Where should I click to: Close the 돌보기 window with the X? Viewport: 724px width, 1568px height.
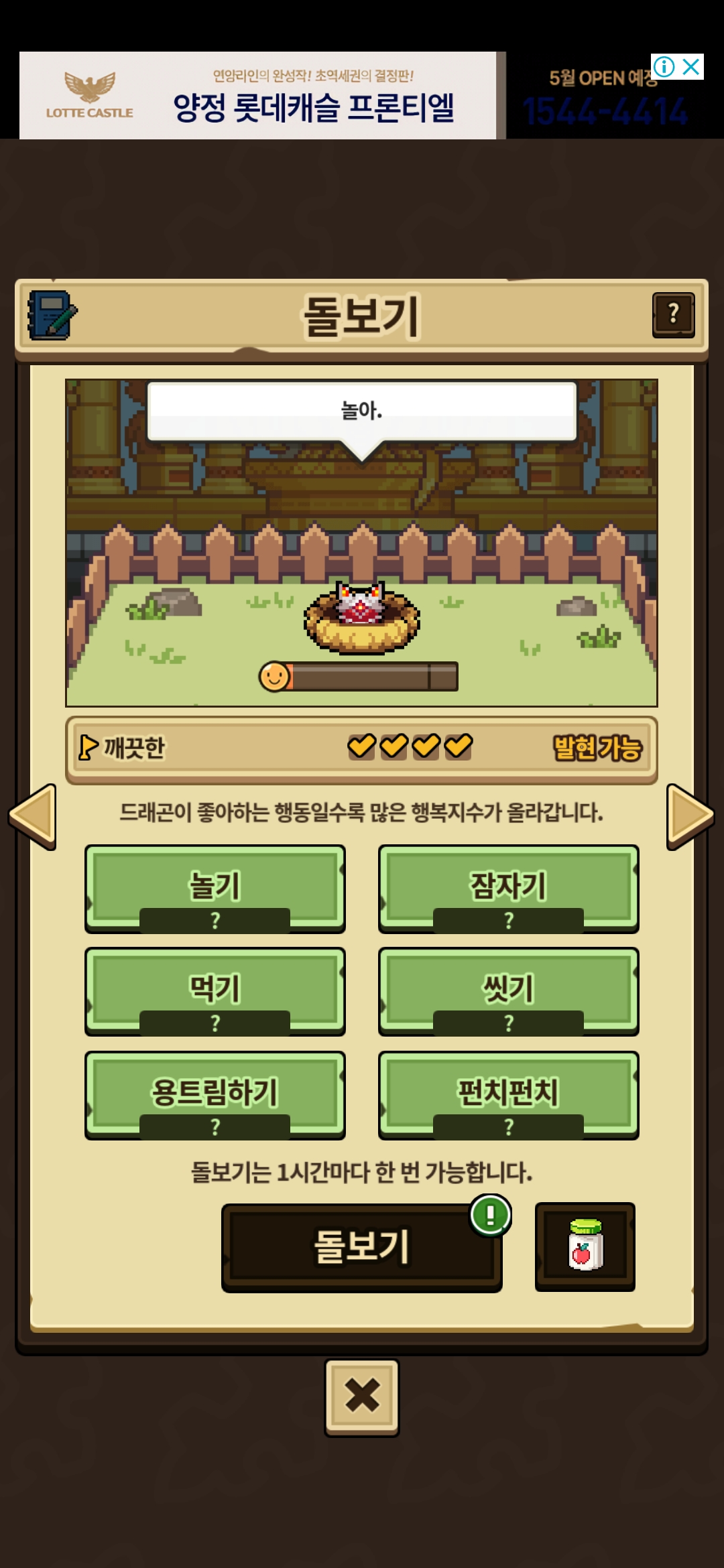362,1397
